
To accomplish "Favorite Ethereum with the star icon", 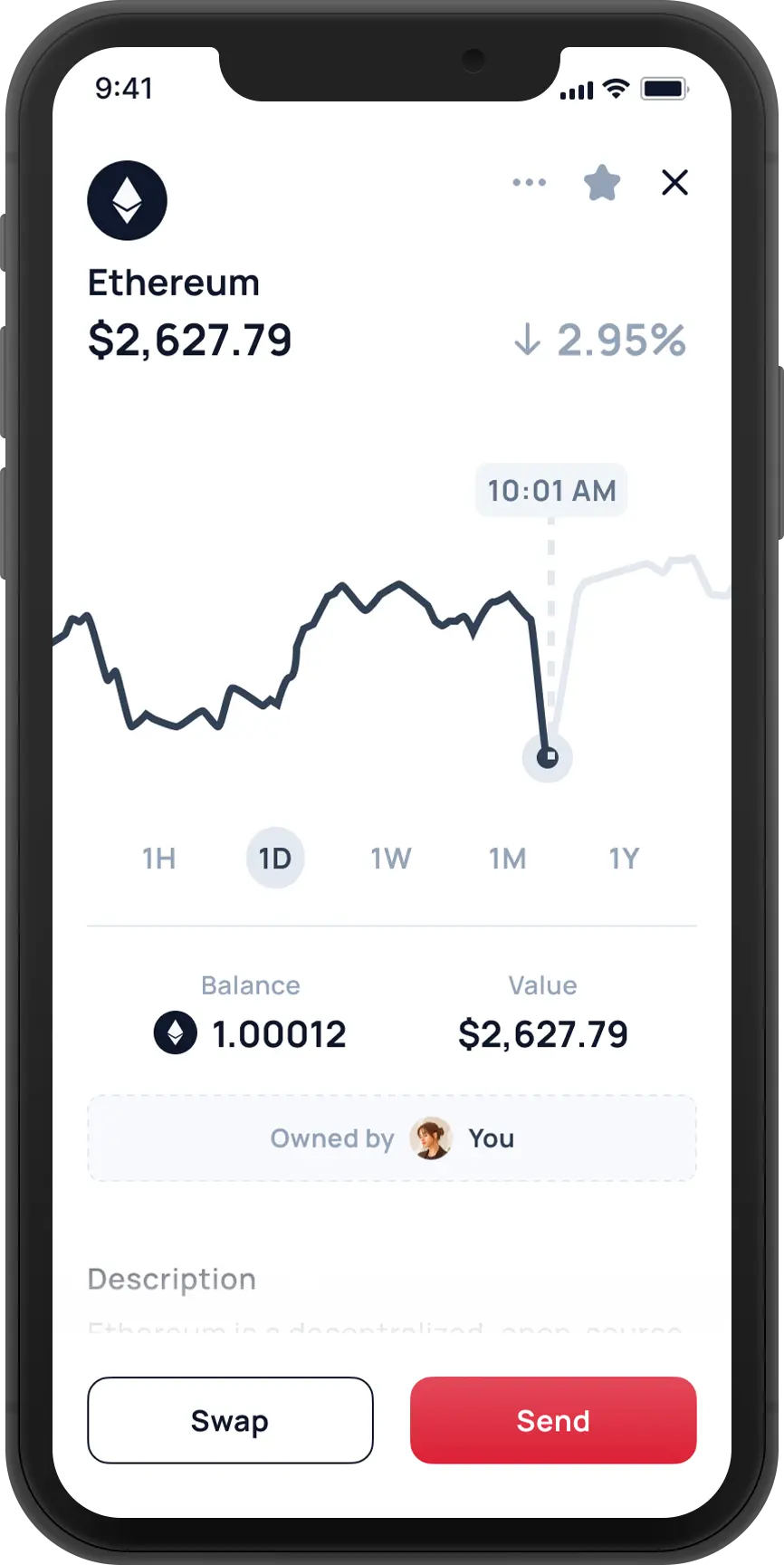I will coord(602,183).
